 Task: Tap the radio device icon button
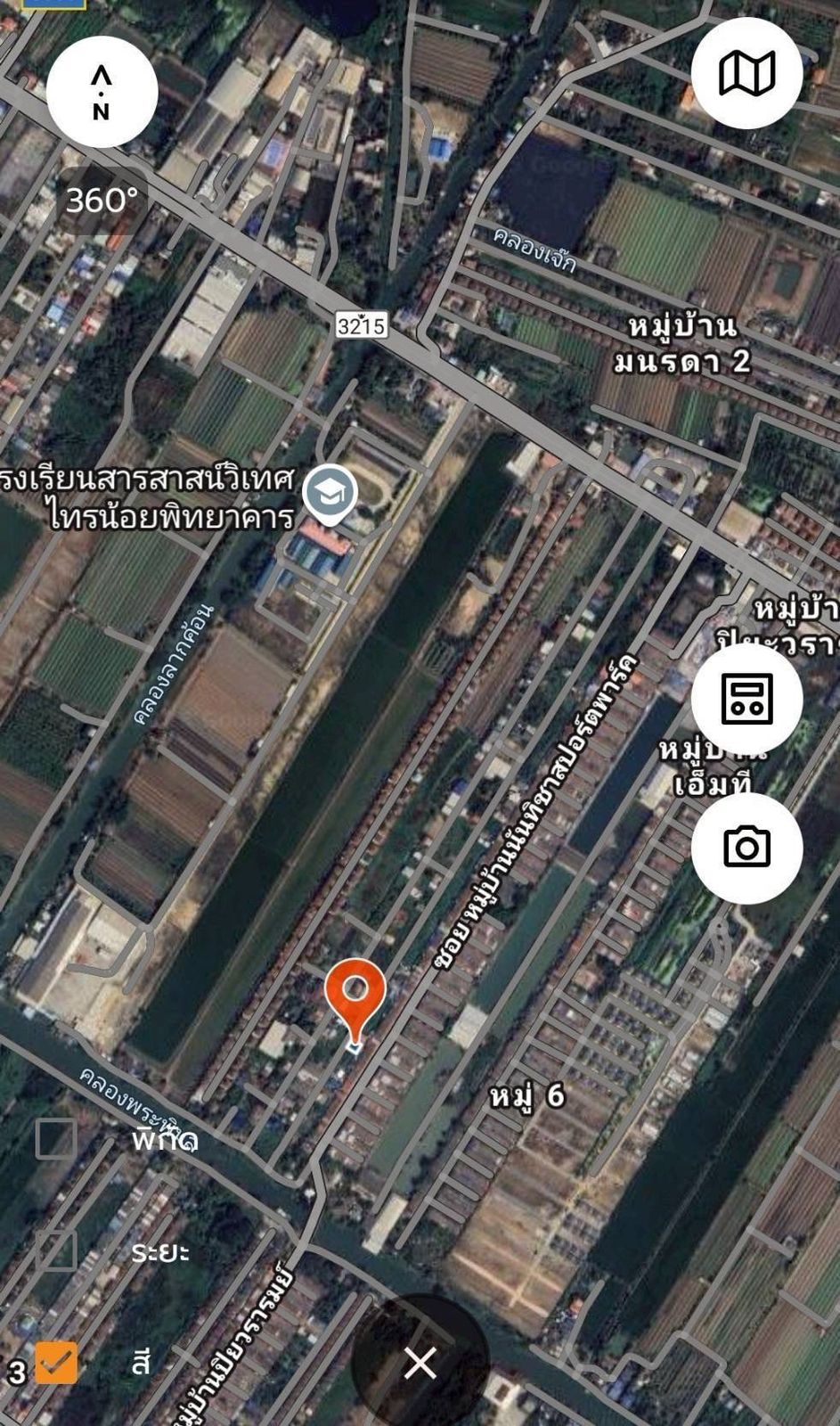[x=746, y=698]
